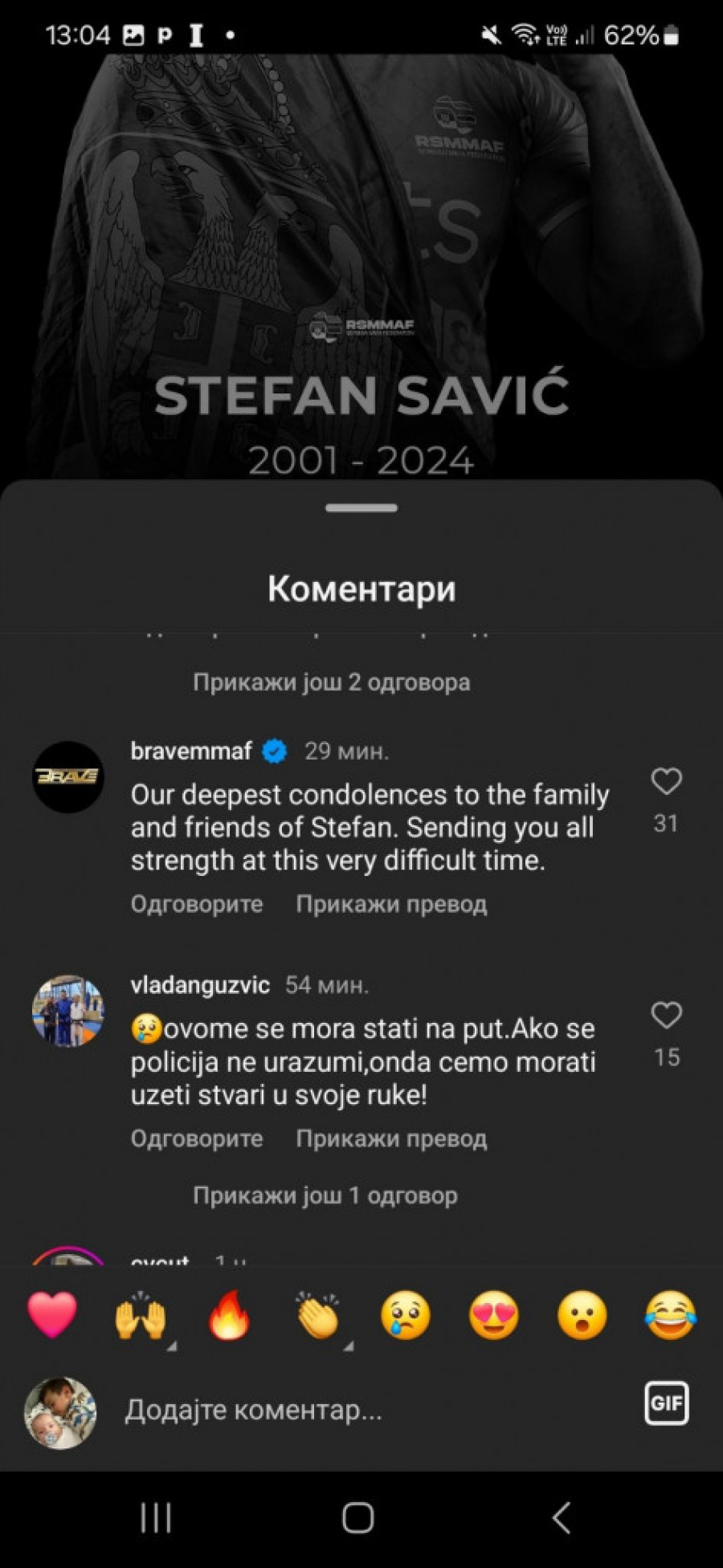Show translation of bravemmaf comment

coord(391,904)
